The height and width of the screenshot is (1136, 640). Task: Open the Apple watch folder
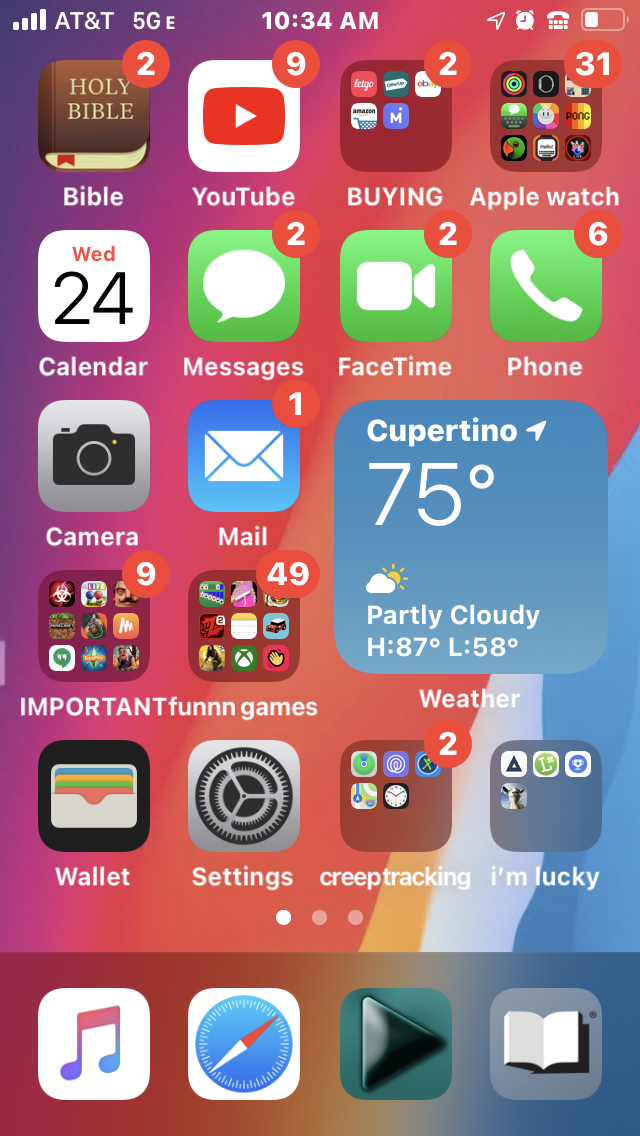coord(545,116)
